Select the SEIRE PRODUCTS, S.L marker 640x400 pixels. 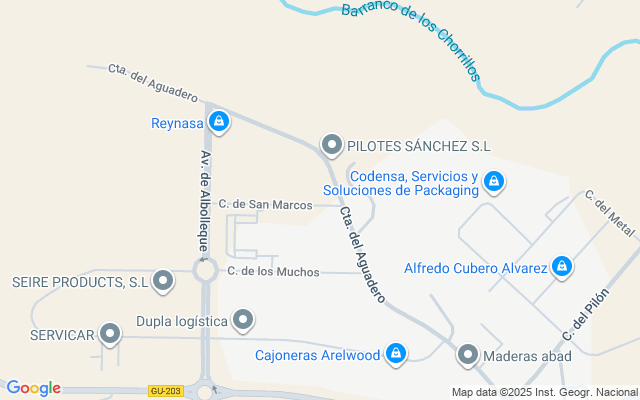coord(163,282)
